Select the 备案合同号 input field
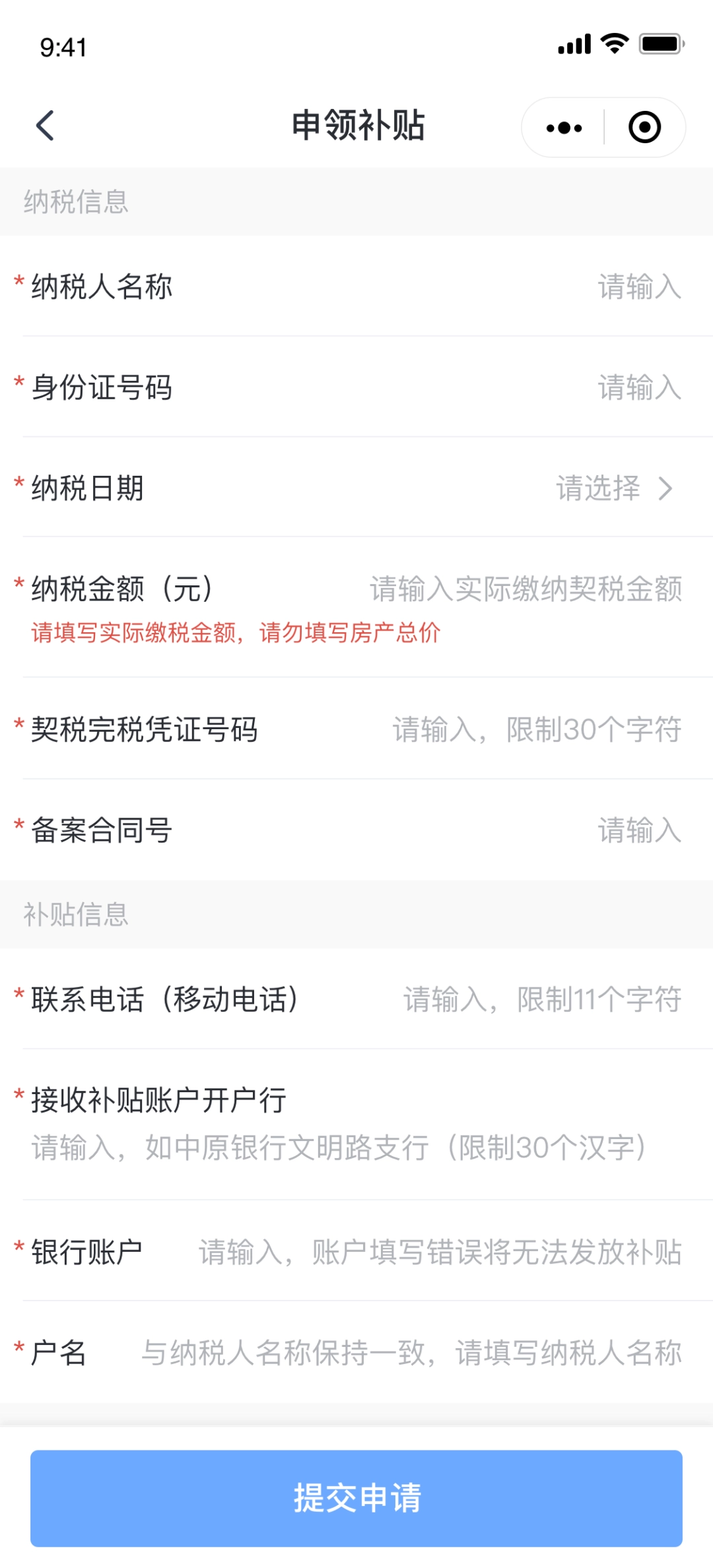 [639, 830]
